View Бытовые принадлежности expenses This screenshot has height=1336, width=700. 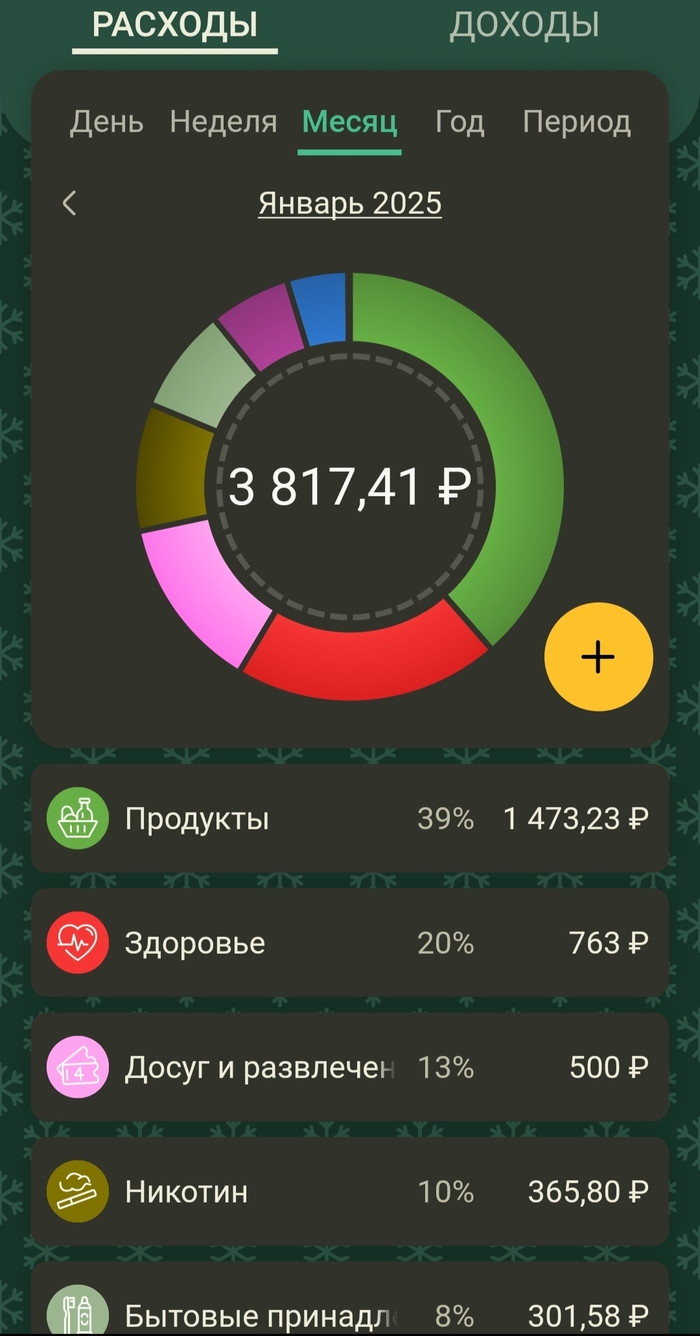[x=349, y=1310]
